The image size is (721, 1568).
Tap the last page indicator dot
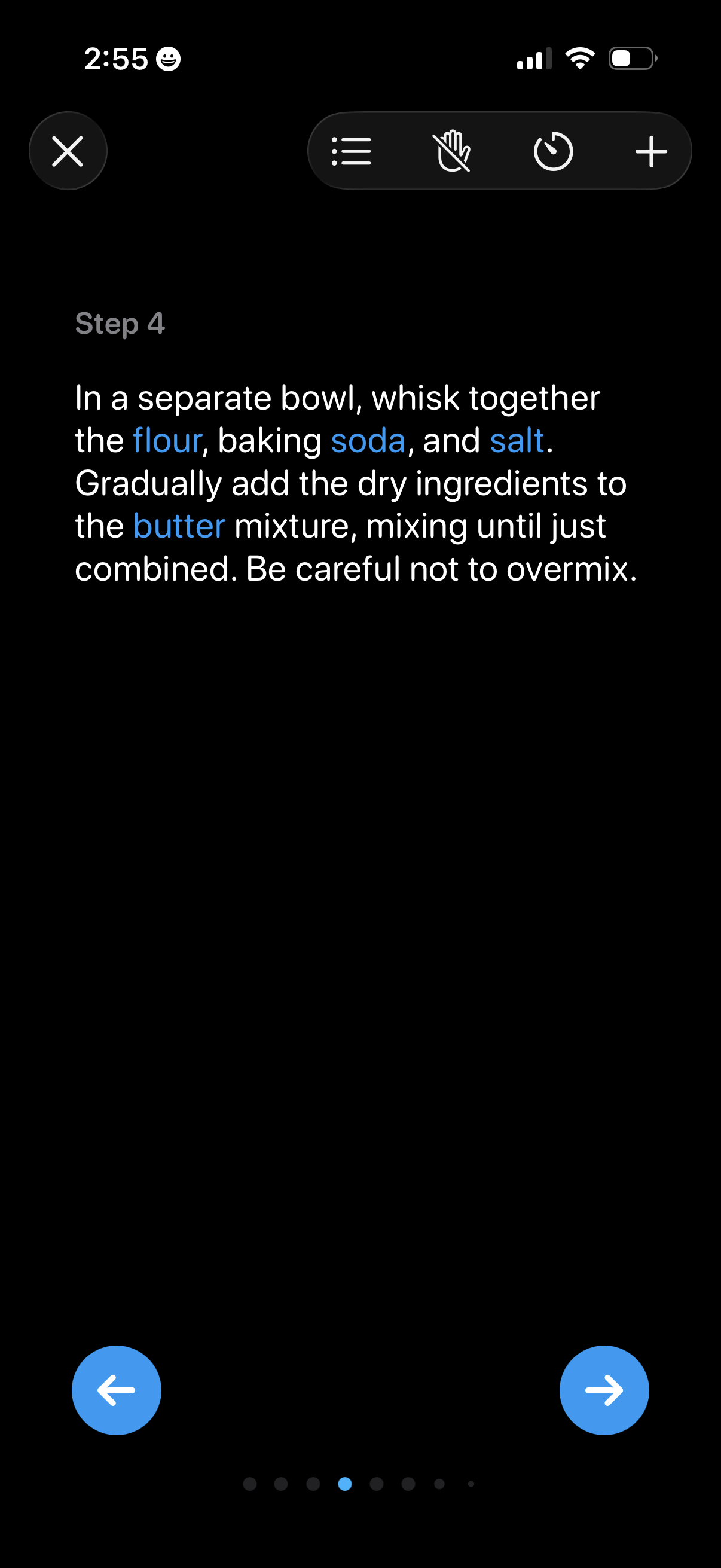471,1484
